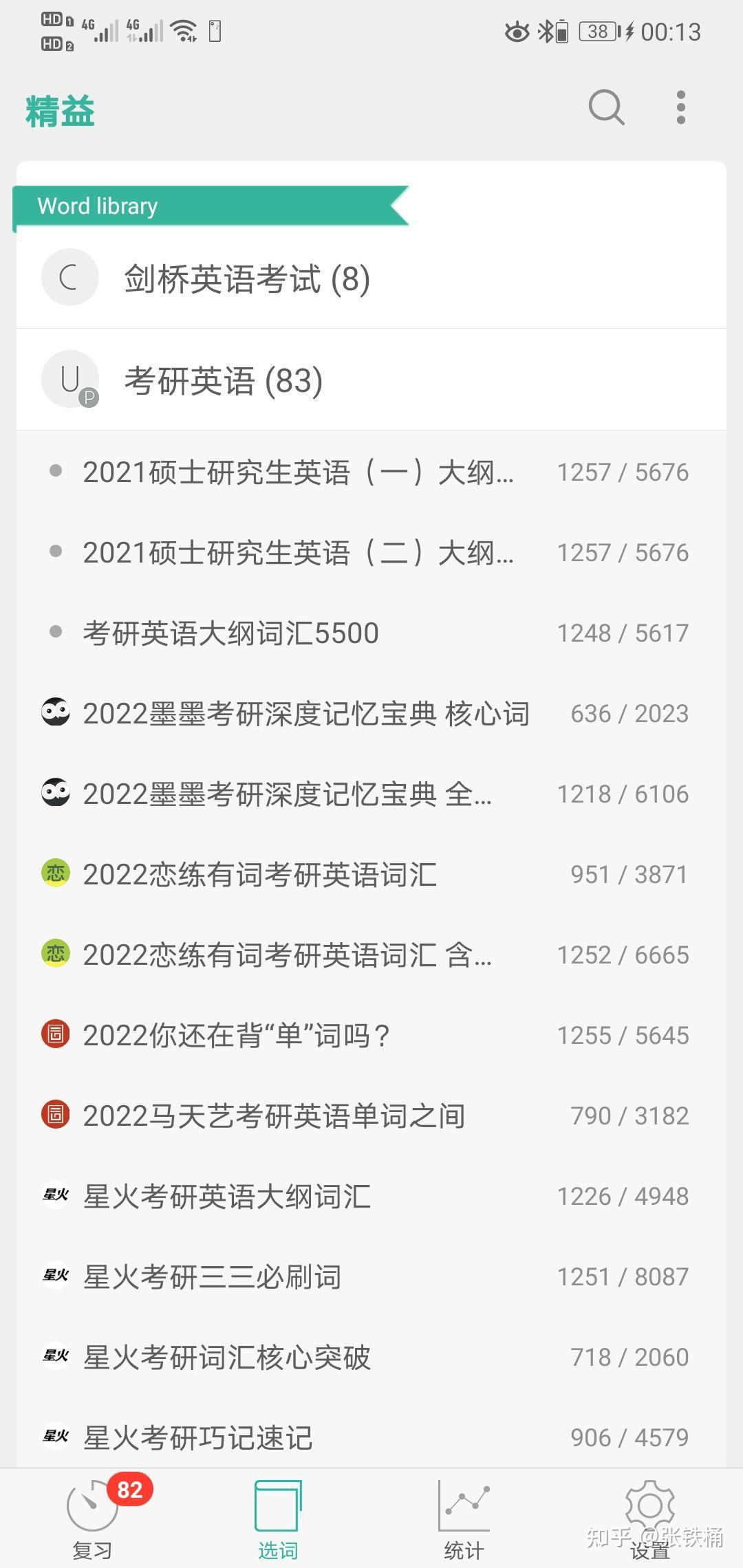Open the search icon in the top bar
The image size is (743, 1568).
(x=606, y=108)
